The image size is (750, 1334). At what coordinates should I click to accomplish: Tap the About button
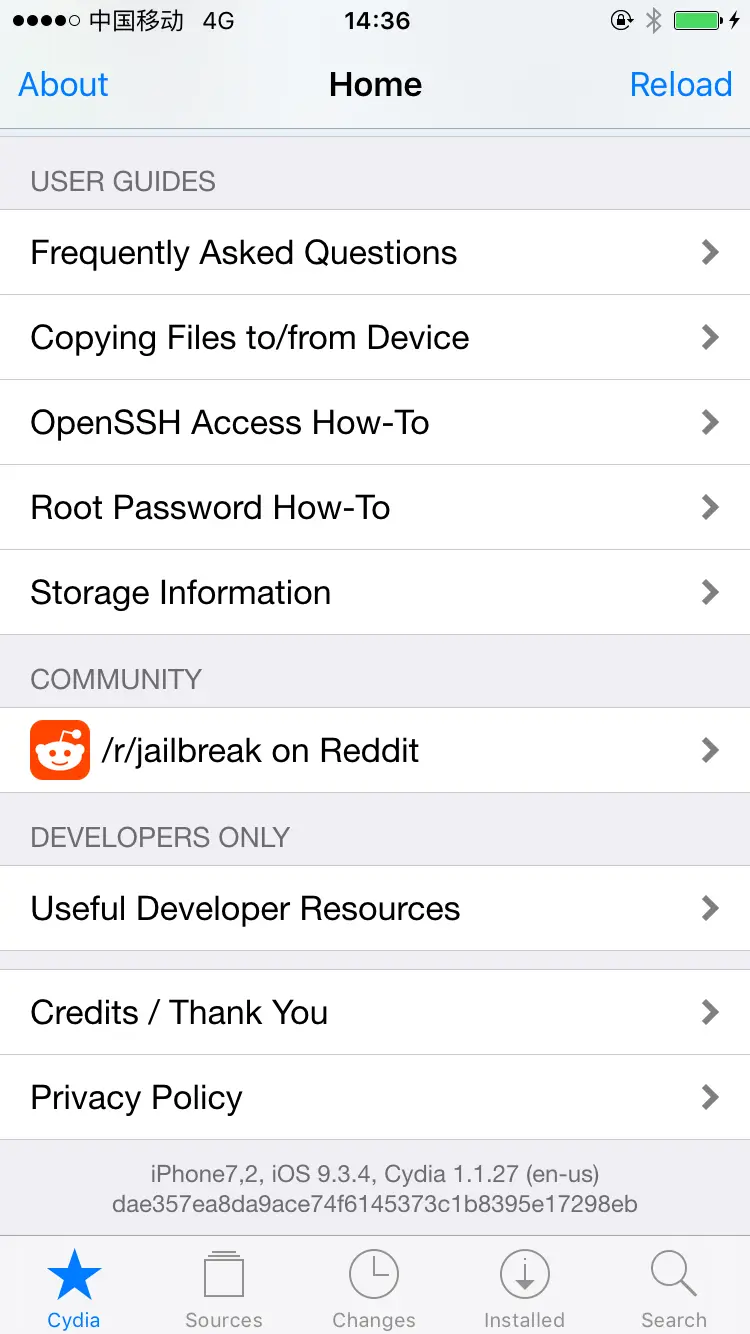pyautogui.click(x=63, y=85)
